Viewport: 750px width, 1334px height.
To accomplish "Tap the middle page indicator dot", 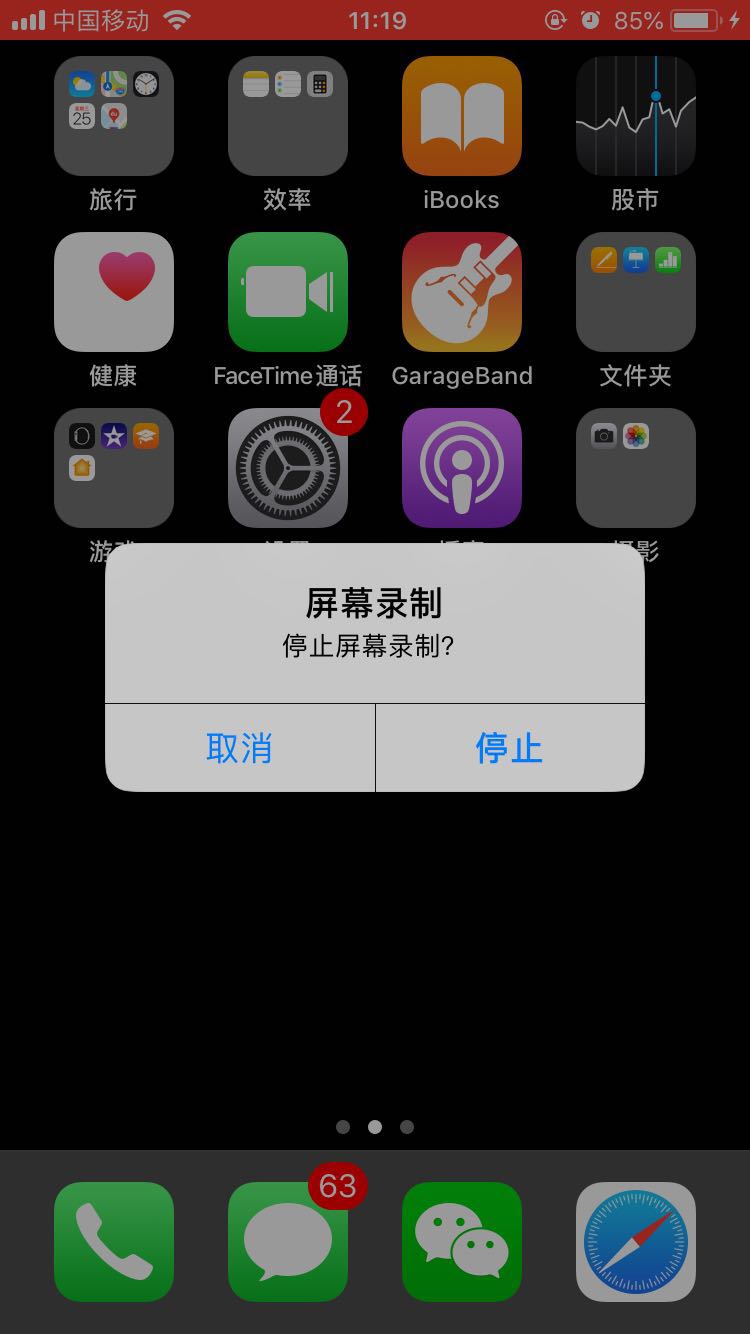I will point(375,1127).
